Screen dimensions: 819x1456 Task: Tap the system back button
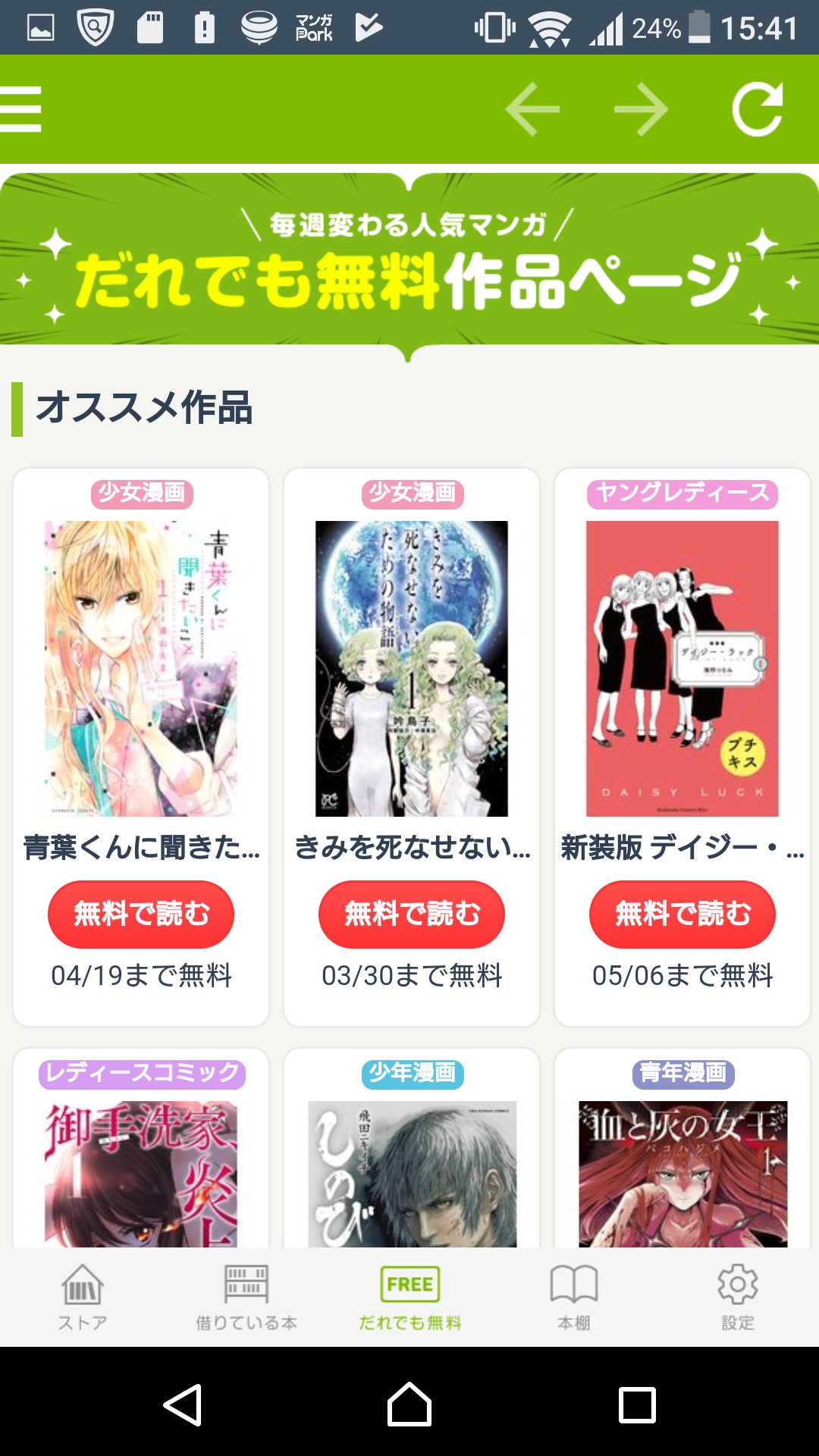click(x=183, y=1404)
